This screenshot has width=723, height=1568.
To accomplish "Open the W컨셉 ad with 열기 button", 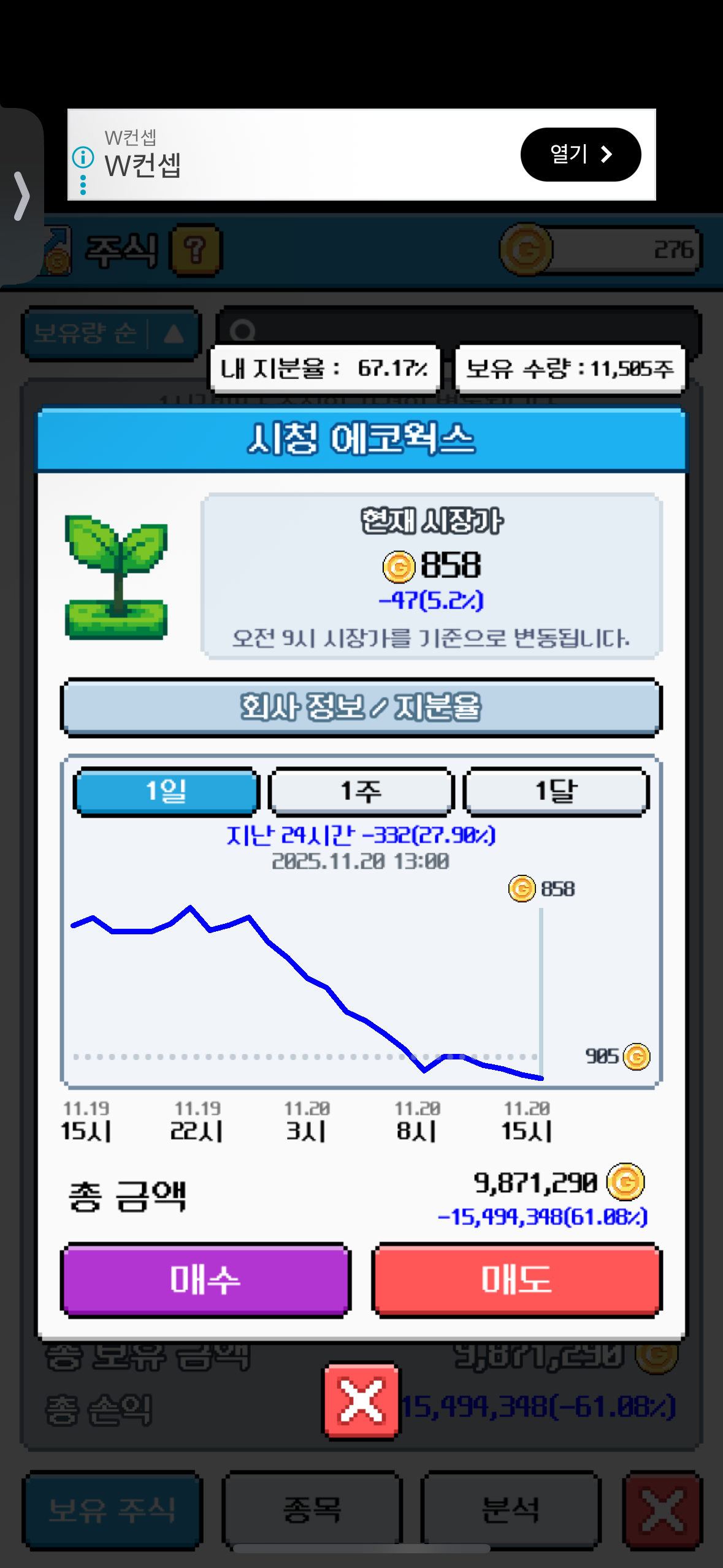I will 580,155.
